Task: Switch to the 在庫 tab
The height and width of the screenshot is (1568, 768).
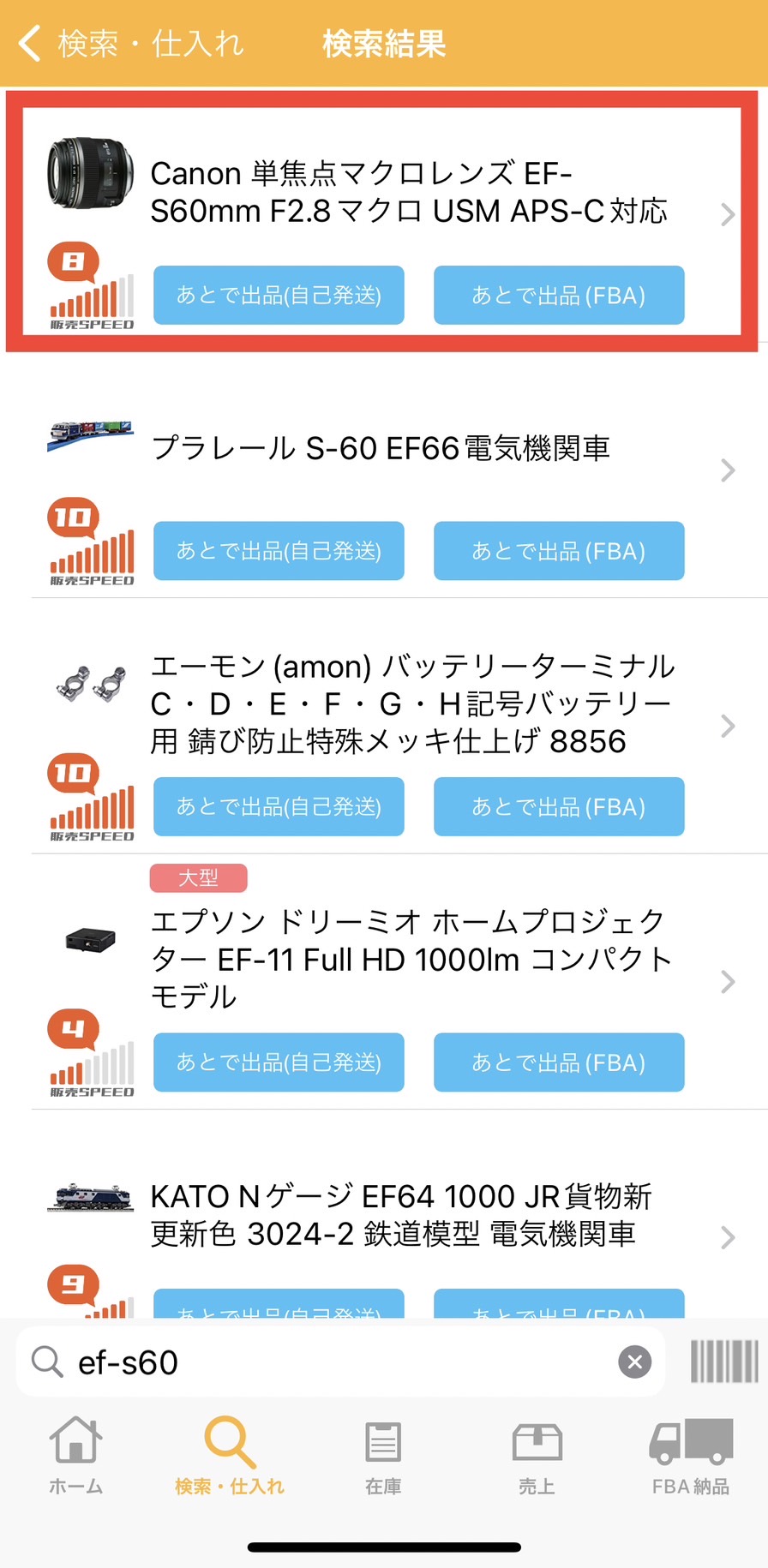Action: pyautogui.click(x=383, y=1456)
